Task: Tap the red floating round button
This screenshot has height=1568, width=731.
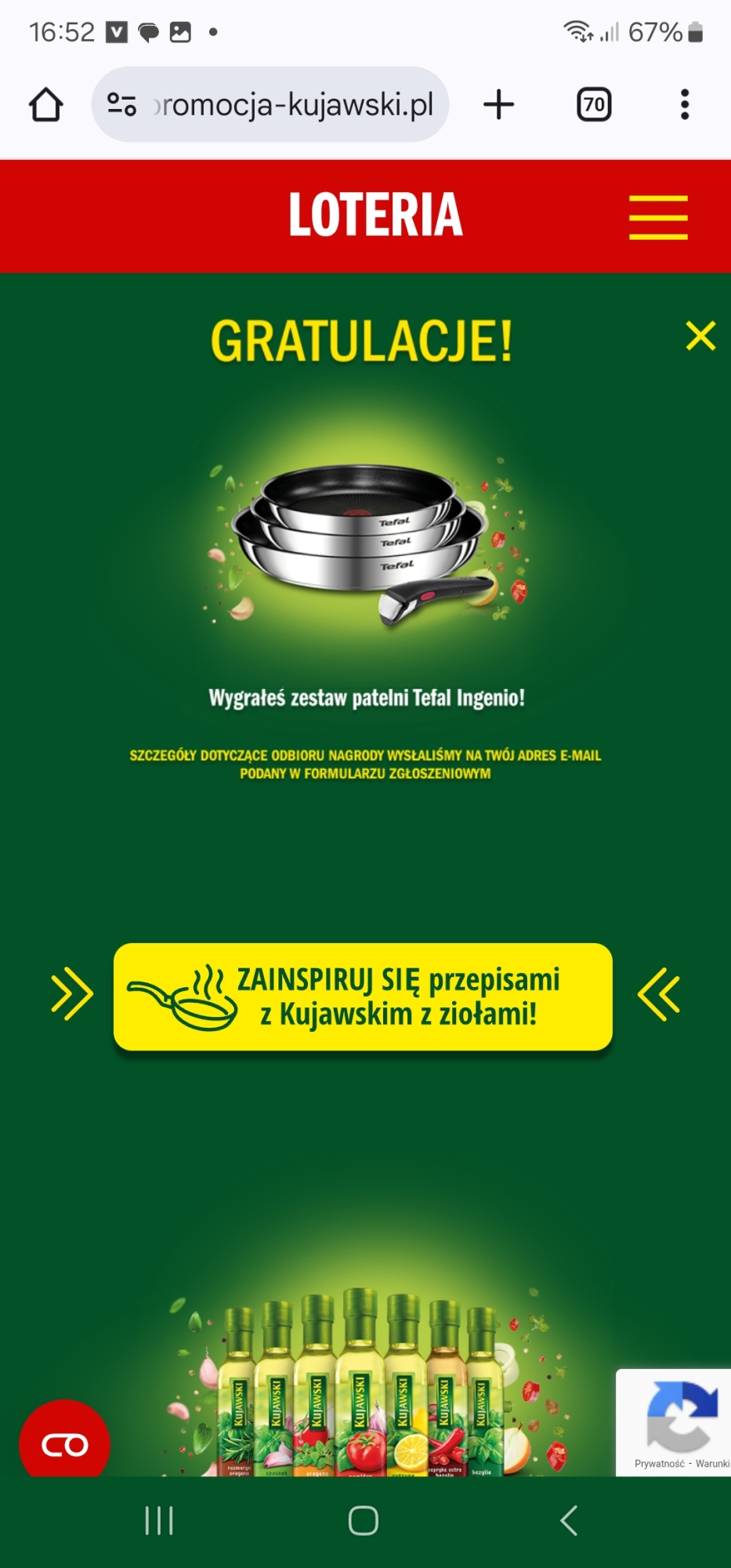Action: pyautogui.click(x=64, y=1443)
